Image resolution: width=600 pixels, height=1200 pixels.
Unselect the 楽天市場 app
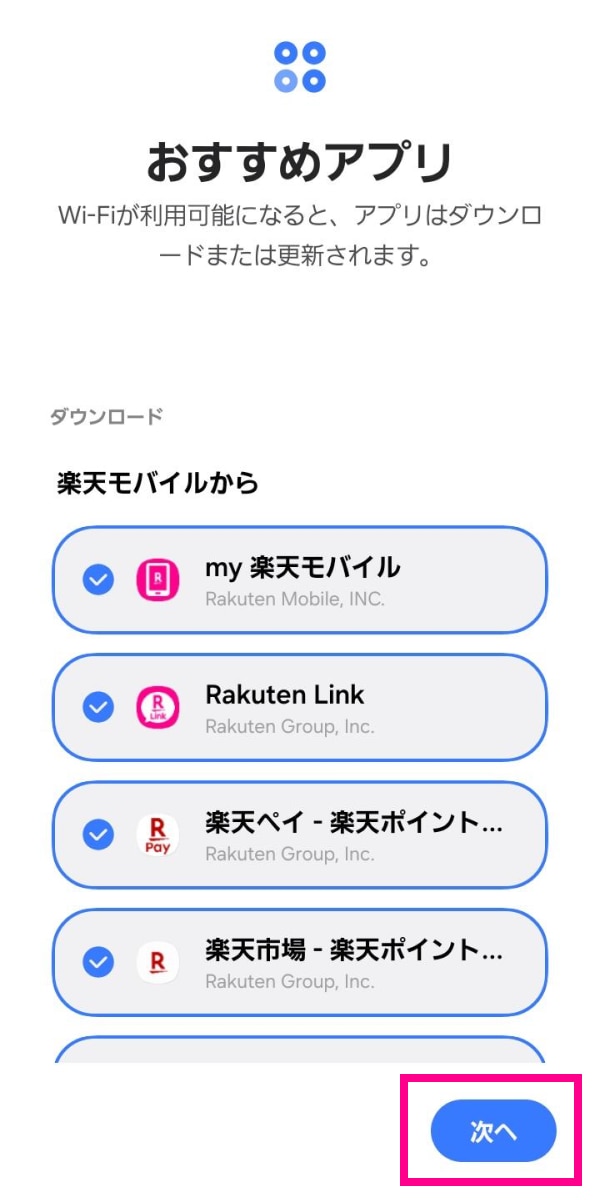tap(98, 962)
